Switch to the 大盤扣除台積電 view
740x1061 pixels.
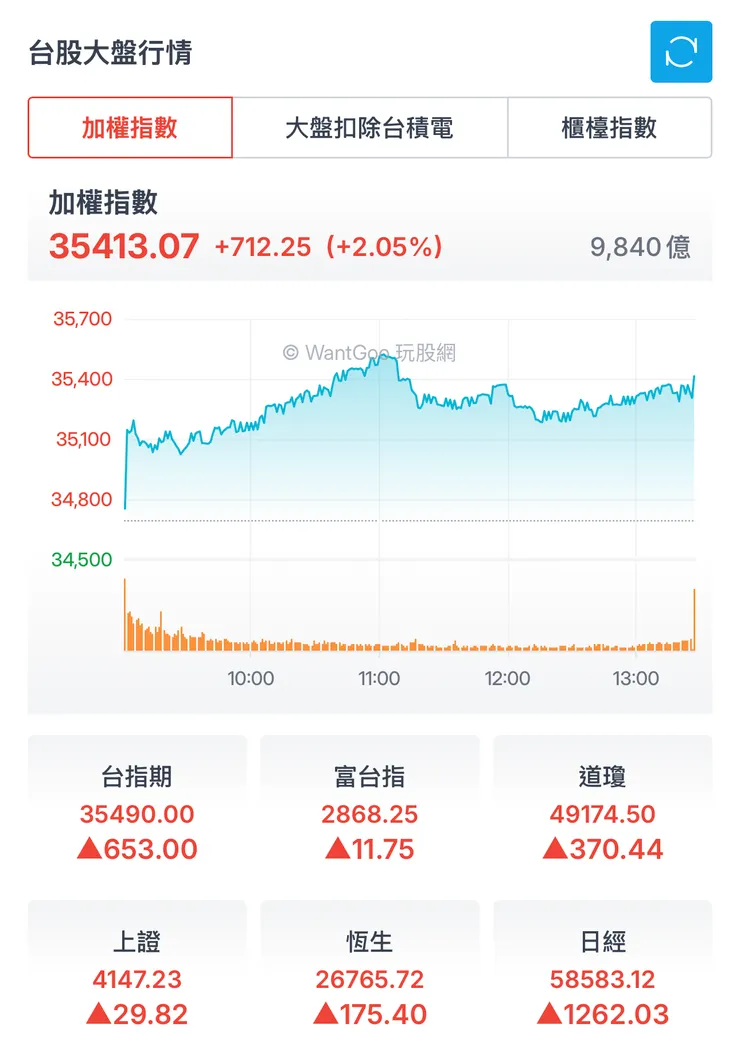[370, 128]
